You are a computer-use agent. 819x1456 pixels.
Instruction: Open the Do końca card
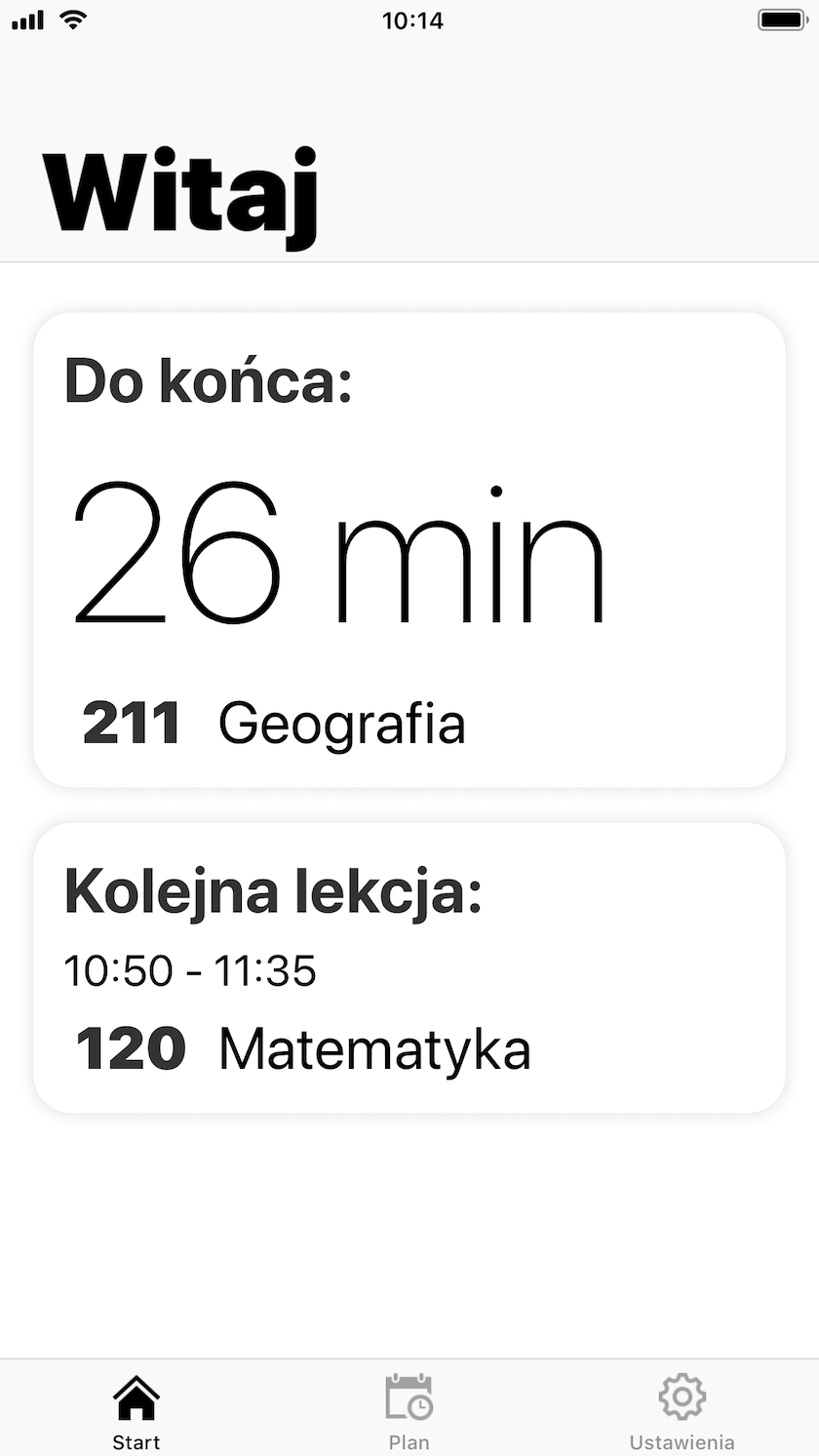point(409,546)
